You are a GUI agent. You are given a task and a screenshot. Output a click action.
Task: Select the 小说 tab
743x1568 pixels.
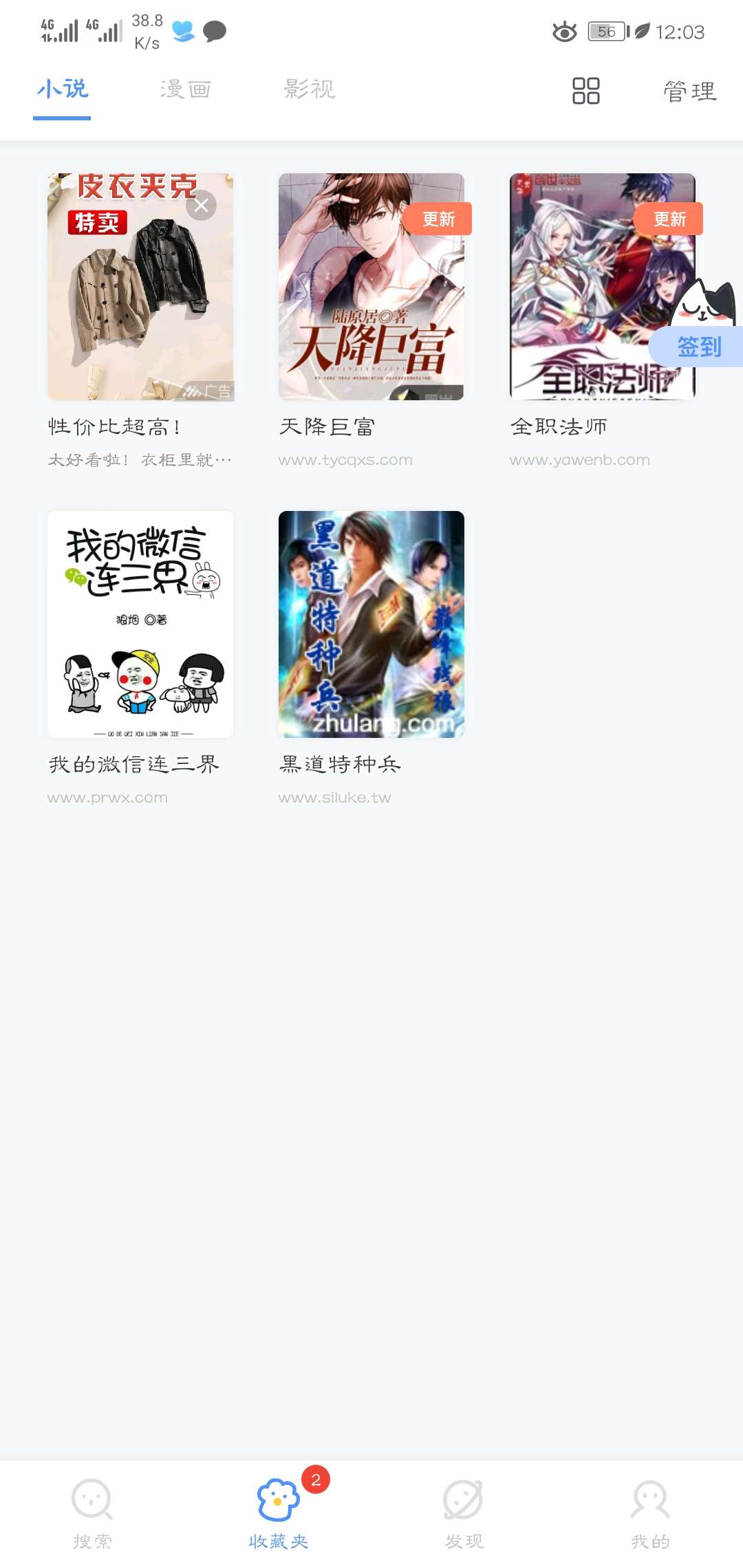(x=62, y=89)
